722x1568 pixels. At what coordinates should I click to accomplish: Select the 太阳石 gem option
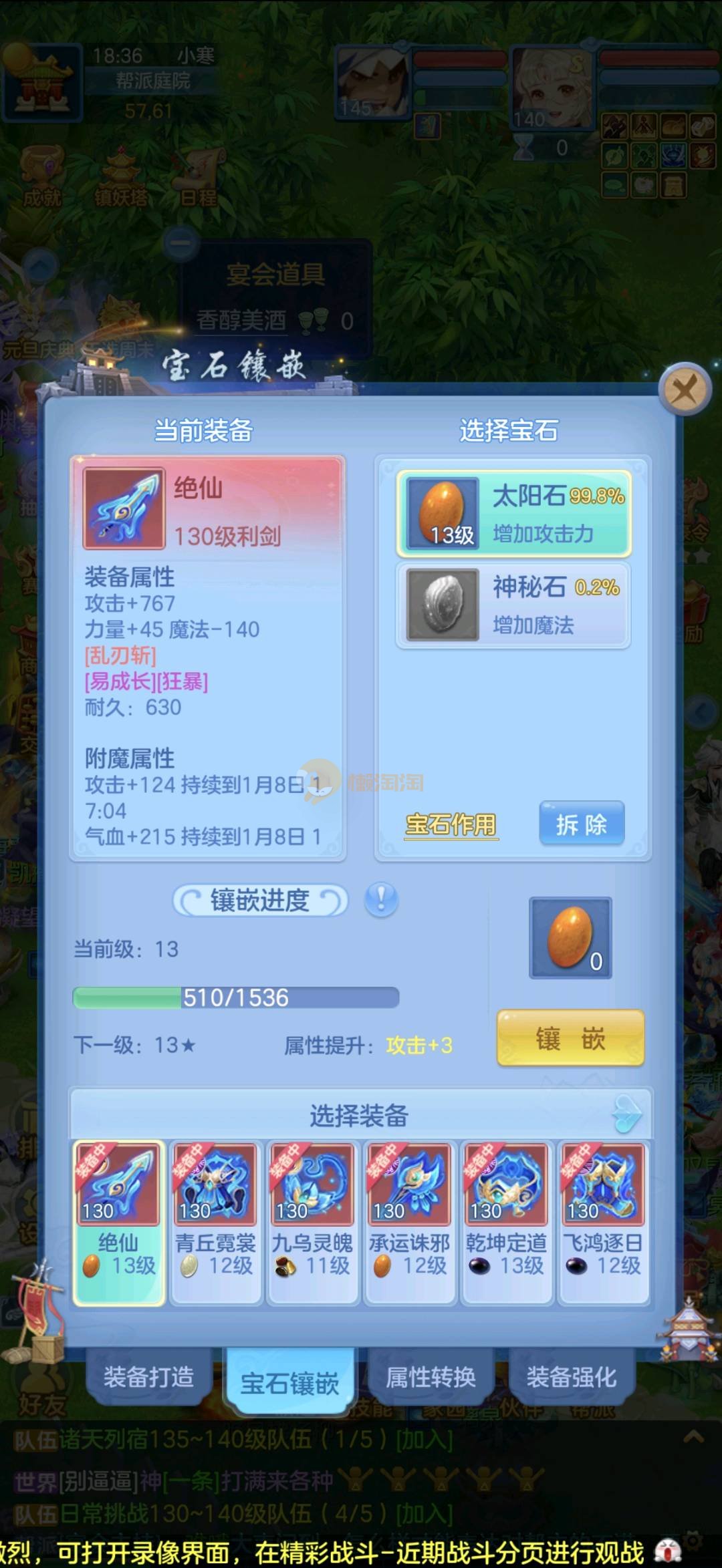tap(513, 513)
